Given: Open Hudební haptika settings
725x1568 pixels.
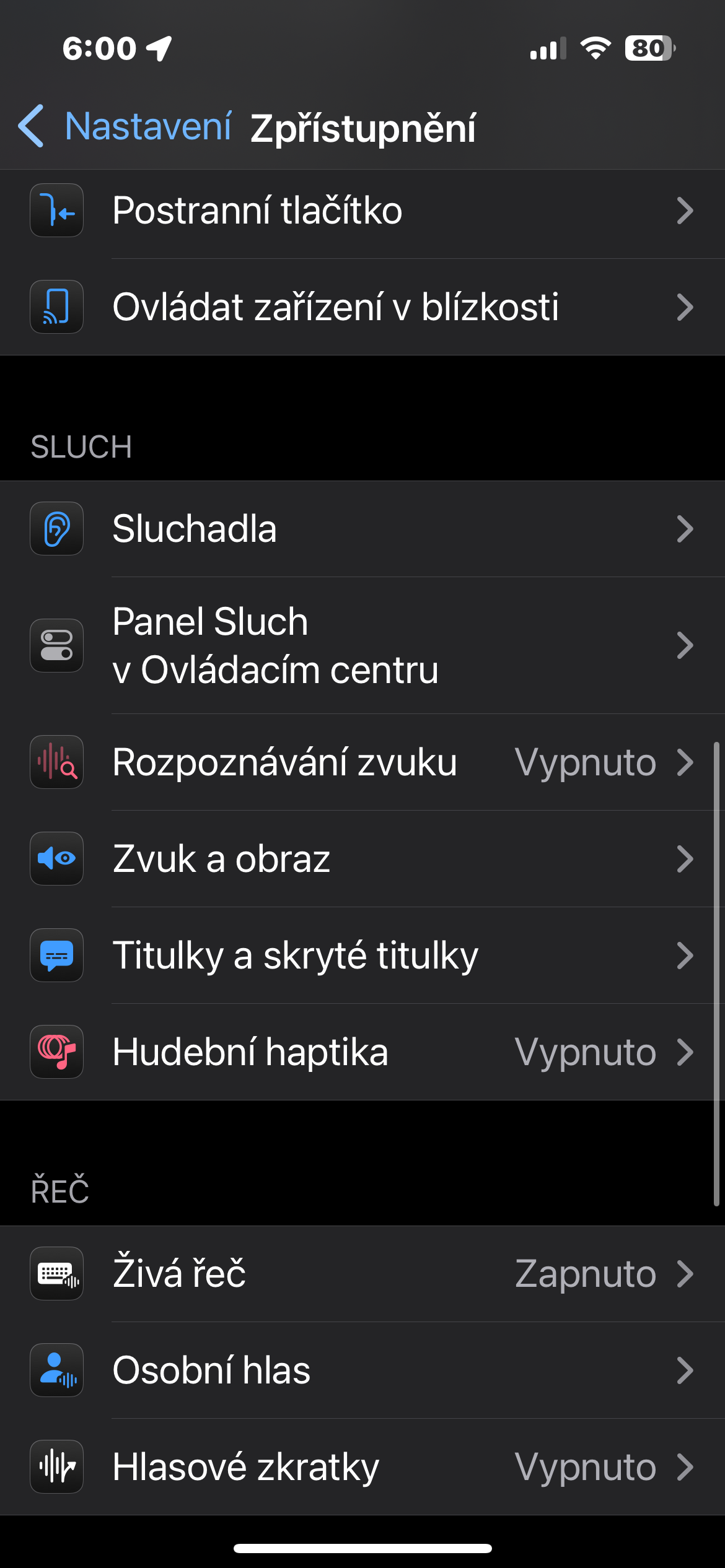Looking at the screenshot, I should coord(362,1052).
